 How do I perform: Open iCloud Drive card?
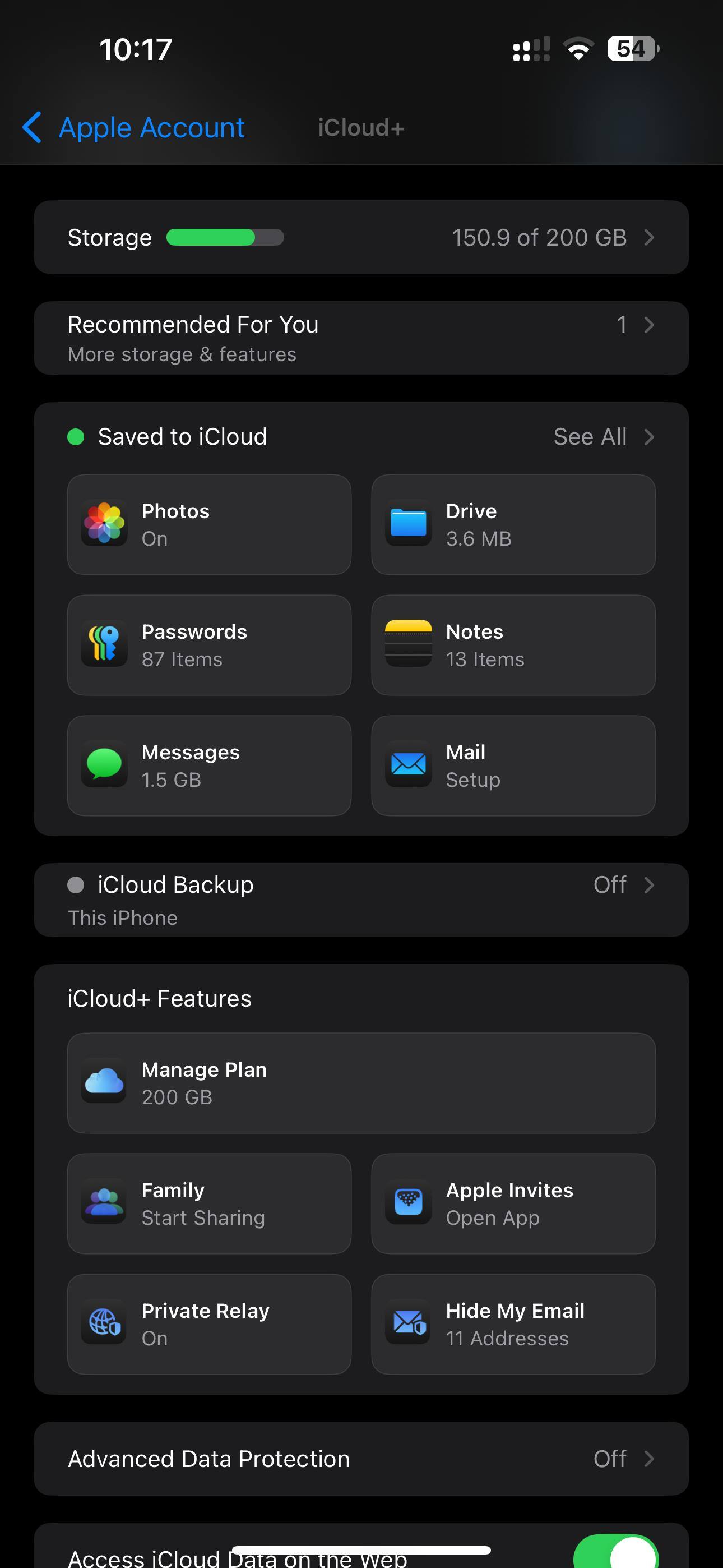coord(513,524)
